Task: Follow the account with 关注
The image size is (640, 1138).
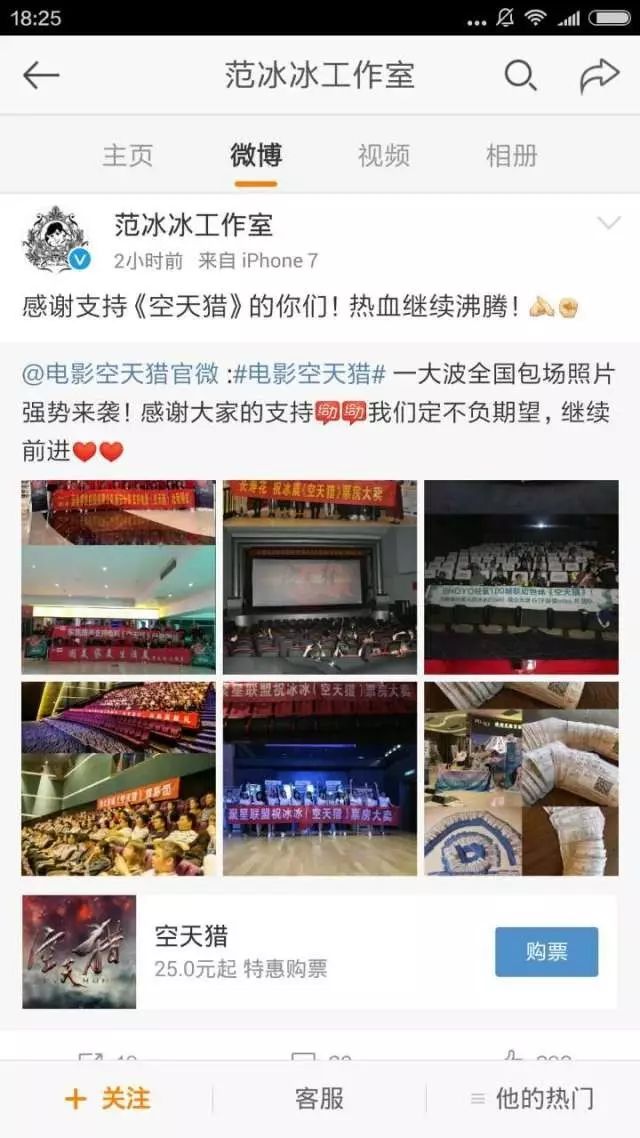Action: click(108, 1098)
